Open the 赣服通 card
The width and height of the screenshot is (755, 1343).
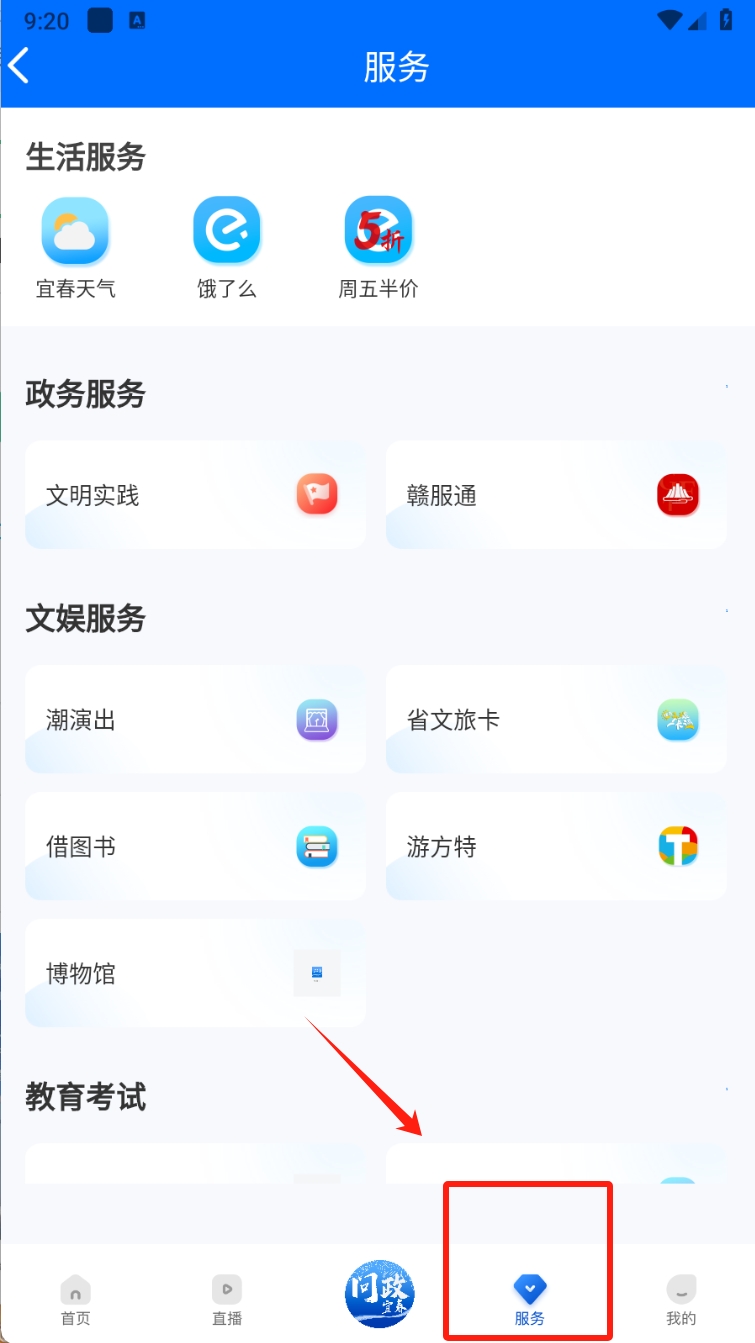coord(556,495)
